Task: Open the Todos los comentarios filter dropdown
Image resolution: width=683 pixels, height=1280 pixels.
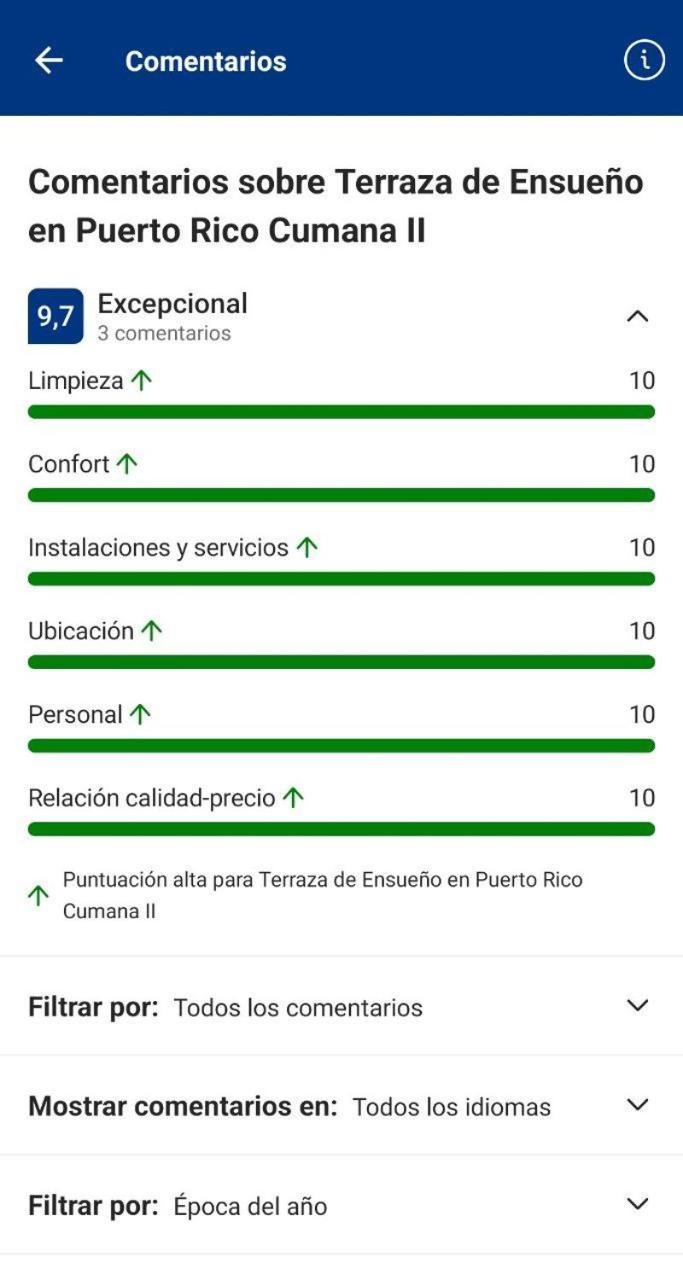Action: click(341, 1006)
